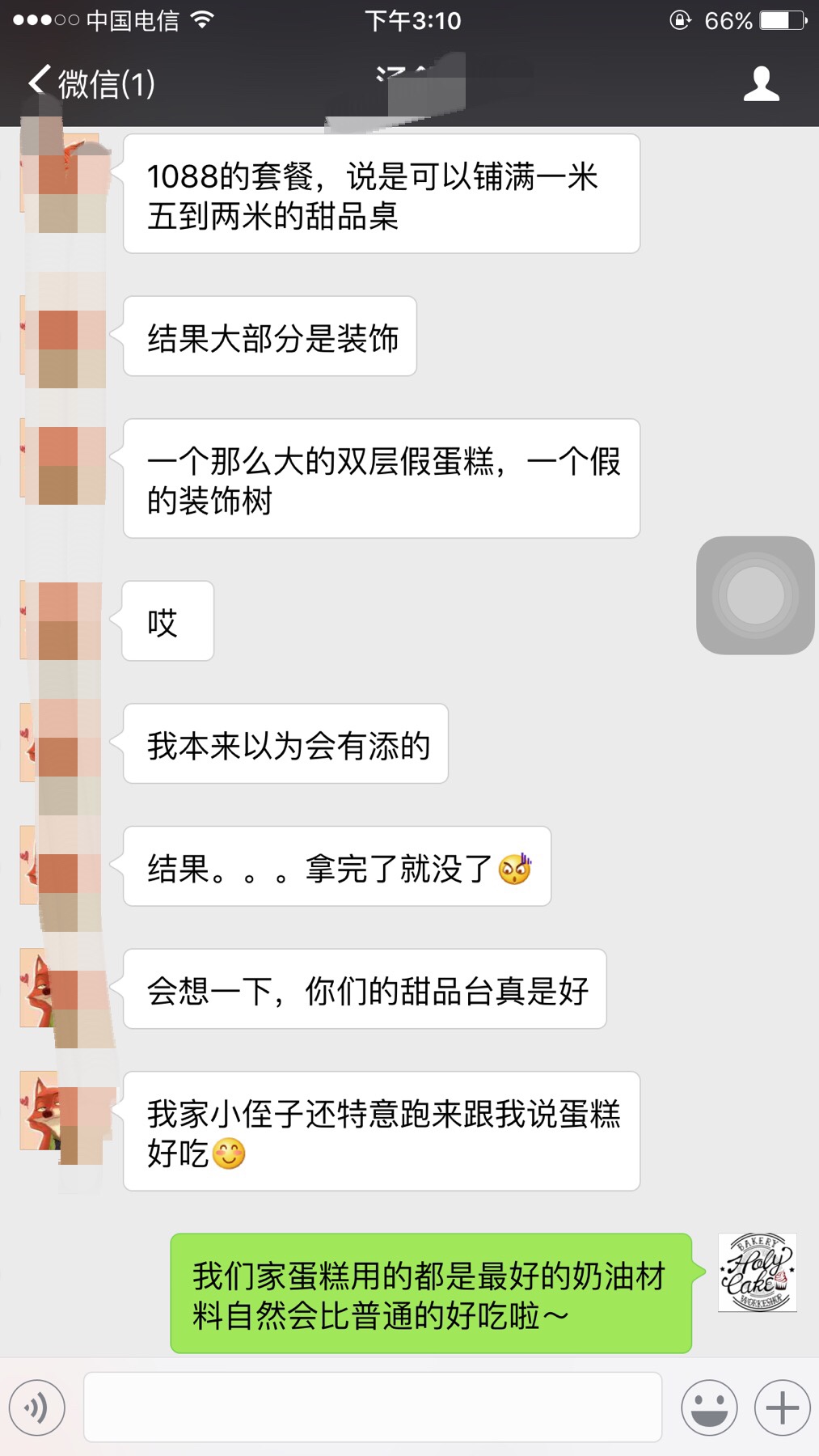Screen dimensions: 819x1456
Task: Open the contact profile icon
Action: point(761,83)
